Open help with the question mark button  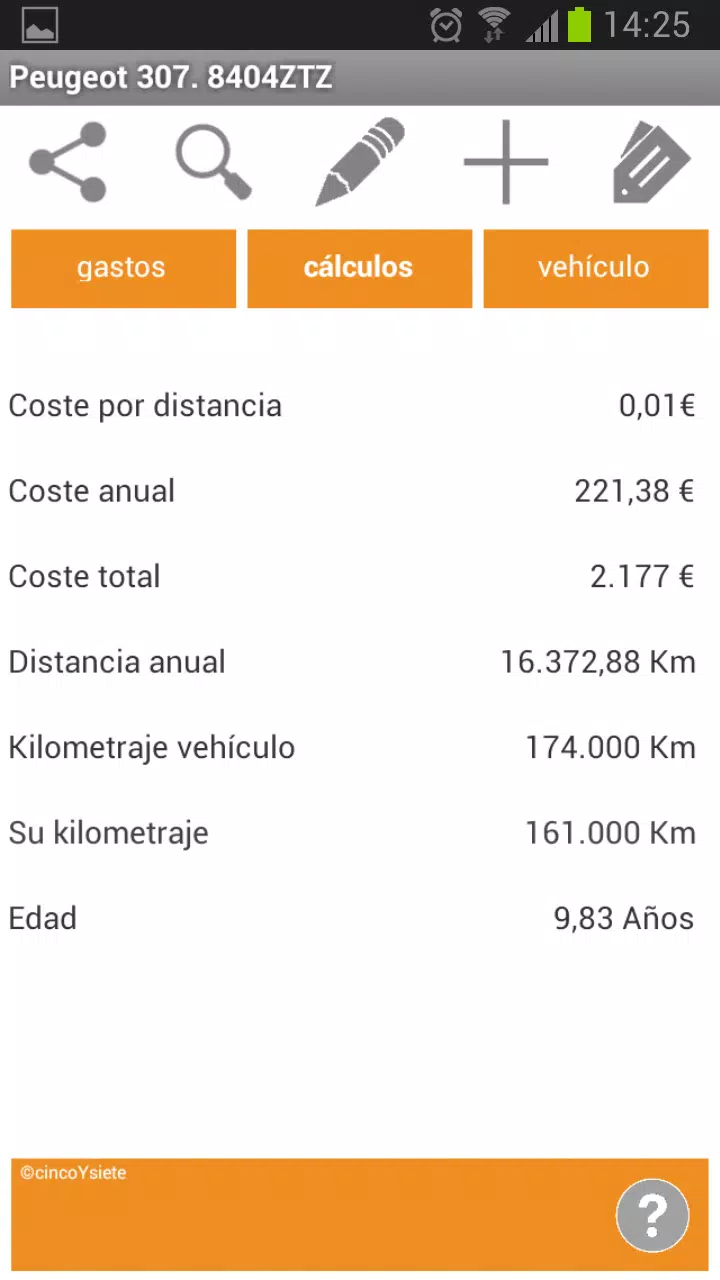click(652, 1216)
